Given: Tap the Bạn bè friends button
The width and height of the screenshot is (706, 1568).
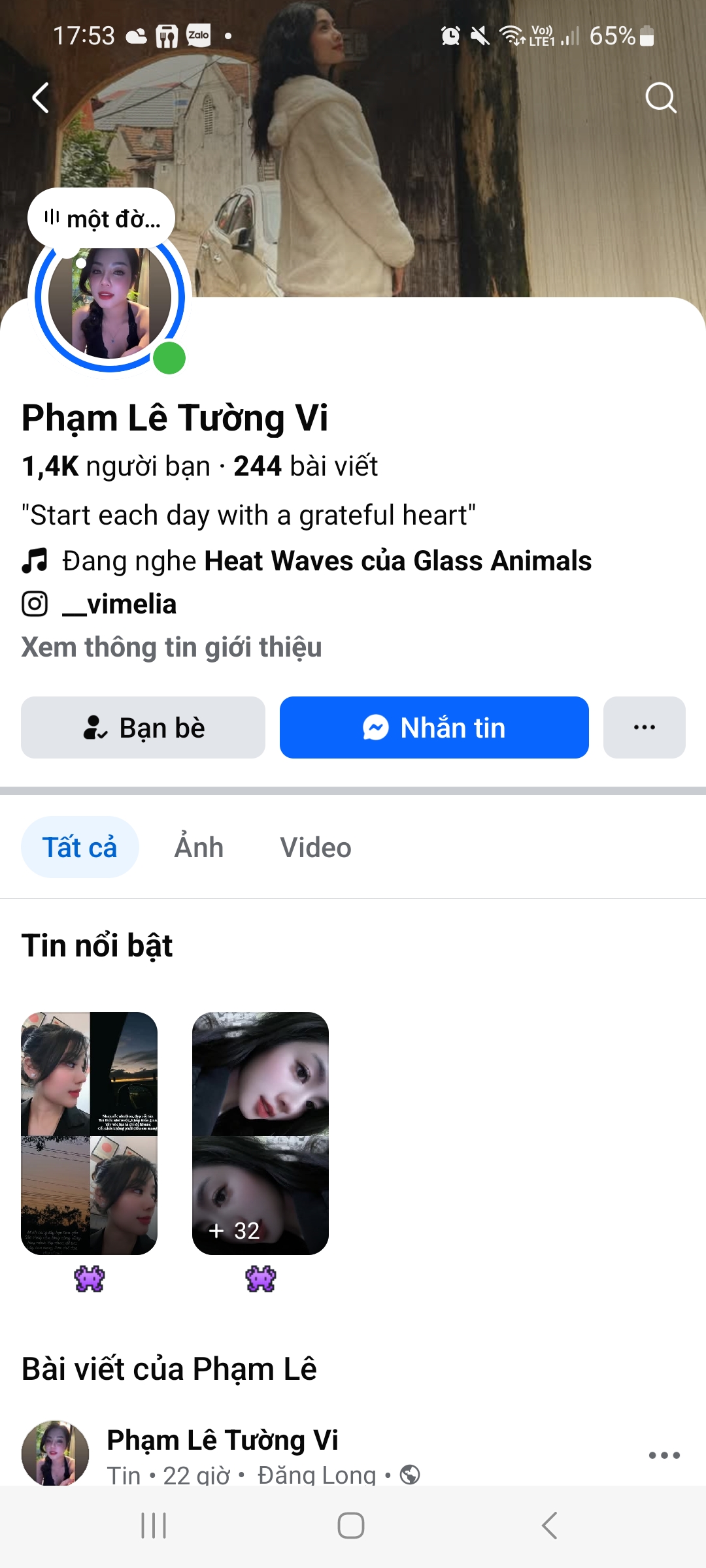Looking at the screenshot, I should (143, 728).
